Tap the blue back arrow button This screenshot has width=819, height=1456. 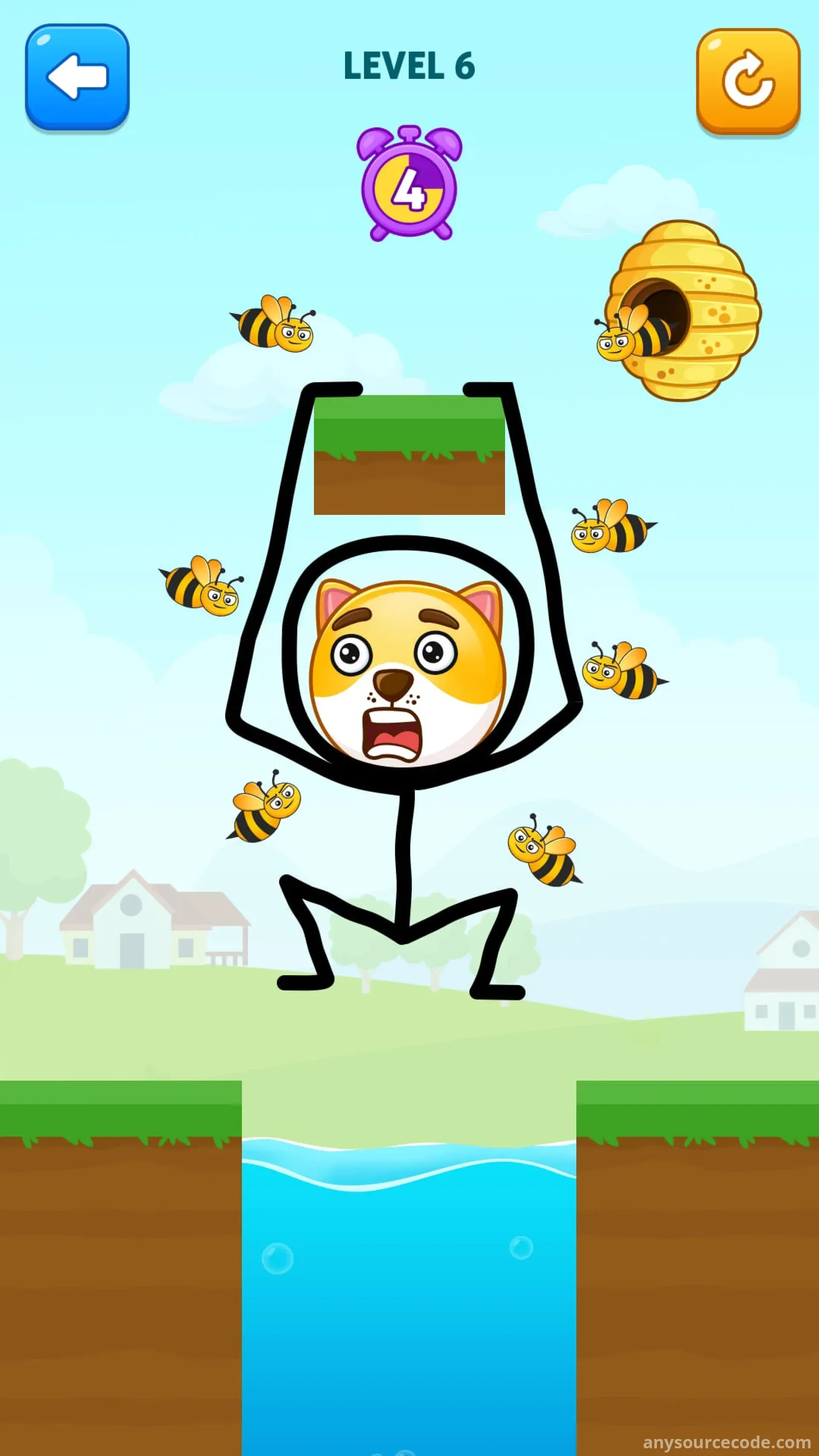(78, 77)
